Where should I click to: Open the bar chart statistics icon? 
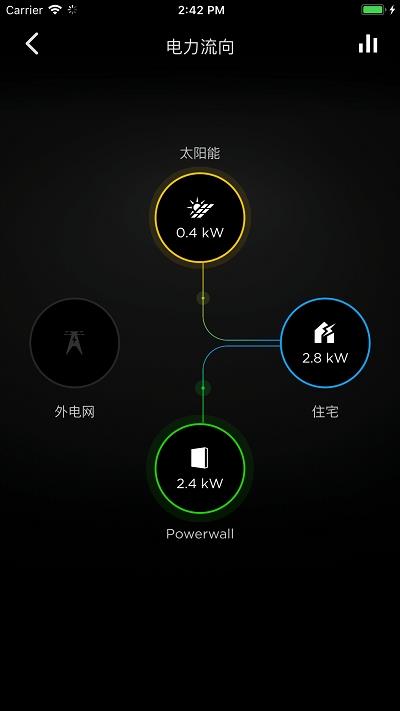pos(368,44)
